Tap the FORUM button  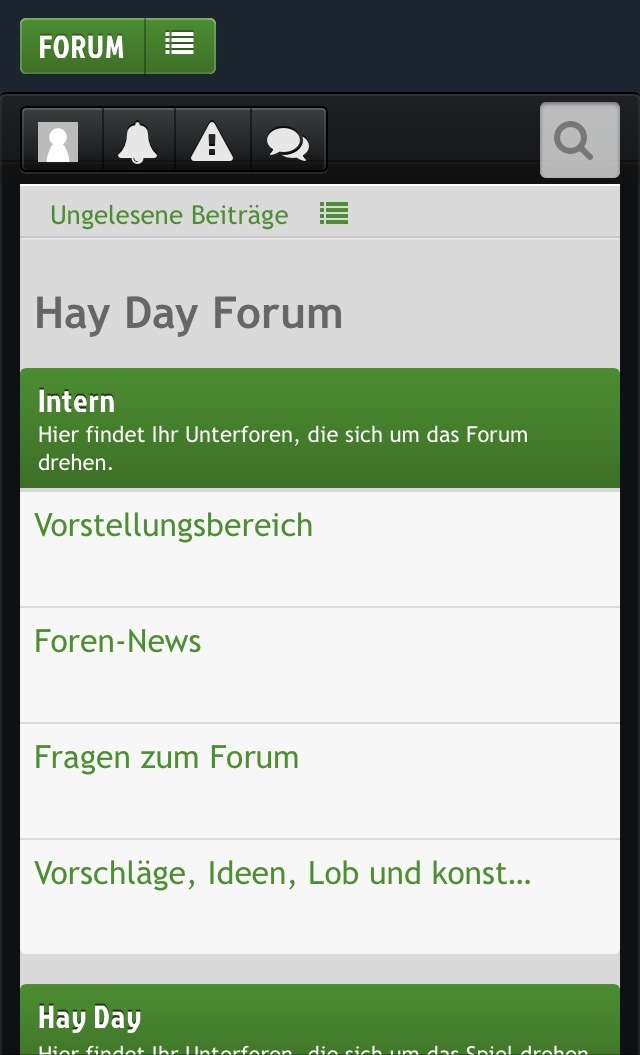[x=82, y=46]
